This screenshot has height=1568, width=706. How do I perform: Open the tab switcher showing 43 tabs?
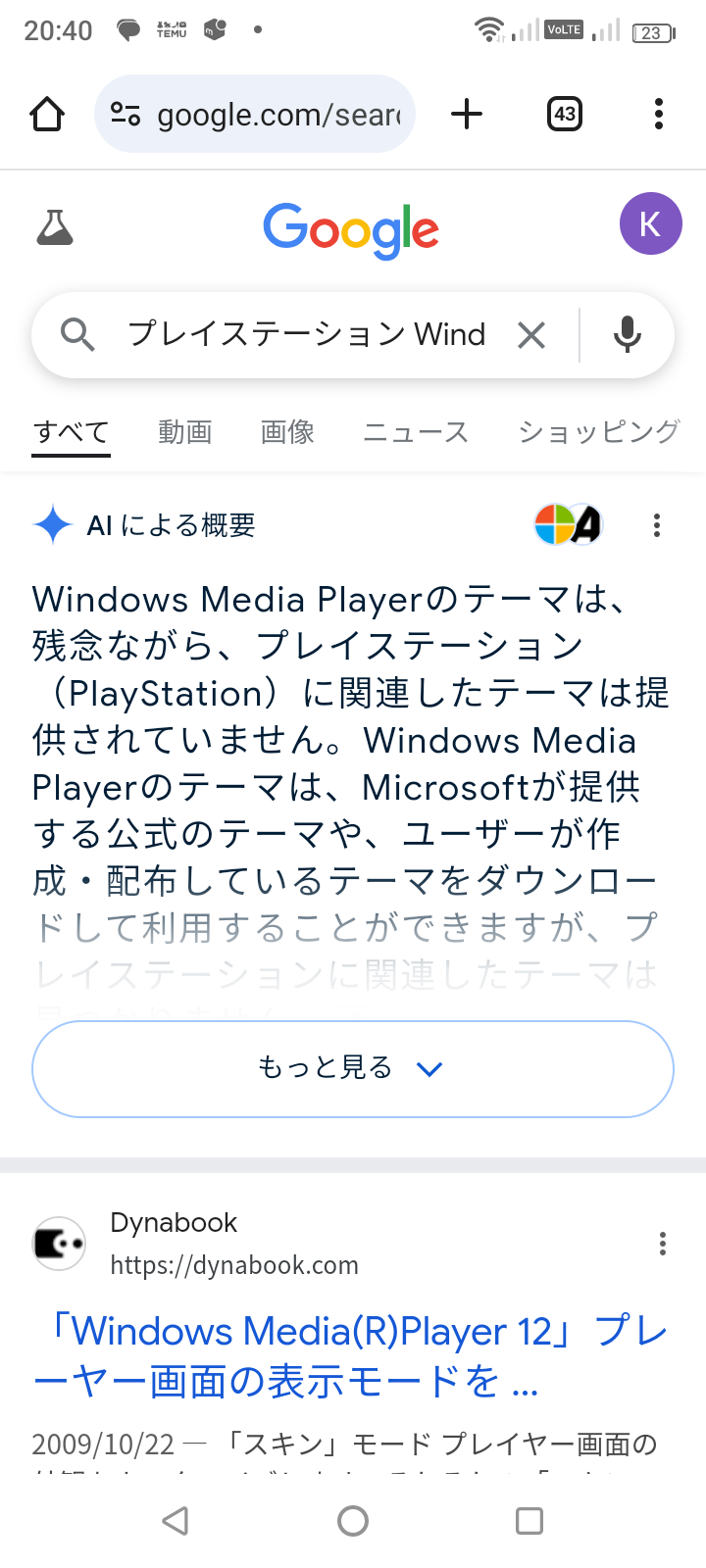565,114
